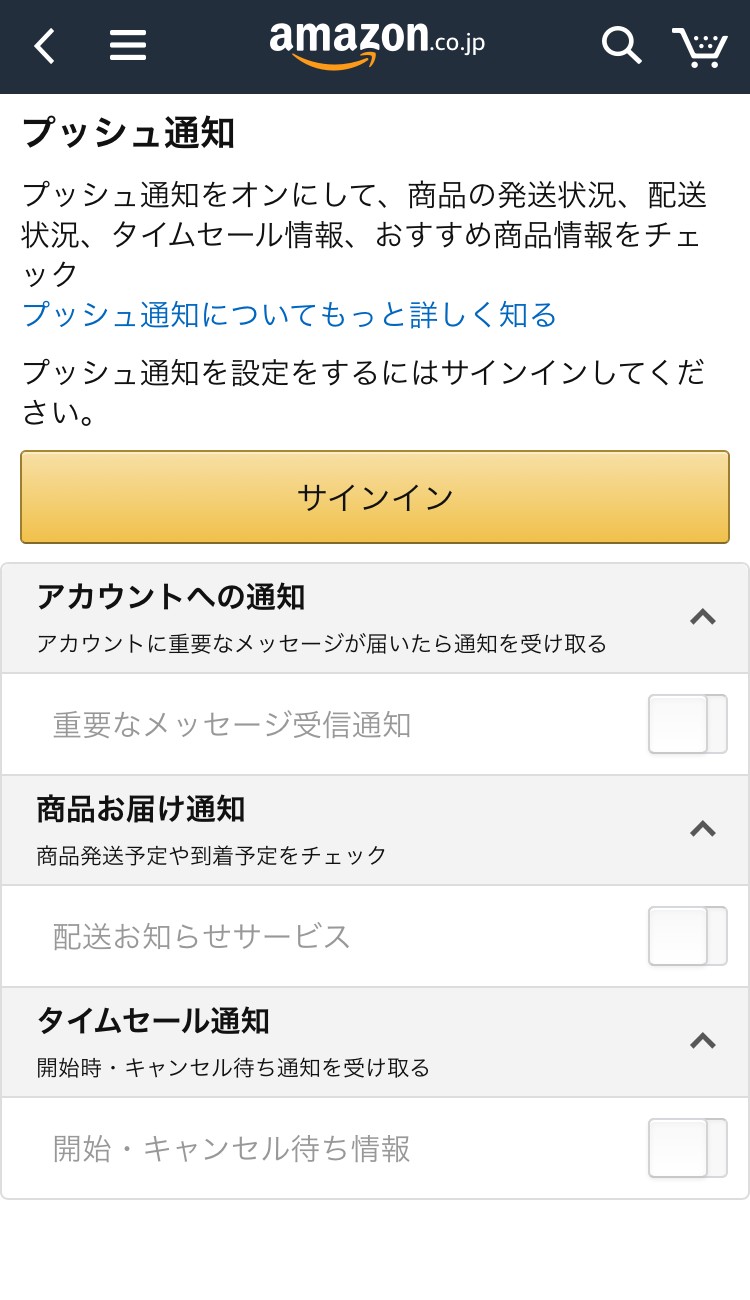750x1300 pixels.
Task: Open プッシュ通知についてもっと詳しく知る link
Action: [x=290, y=314]
